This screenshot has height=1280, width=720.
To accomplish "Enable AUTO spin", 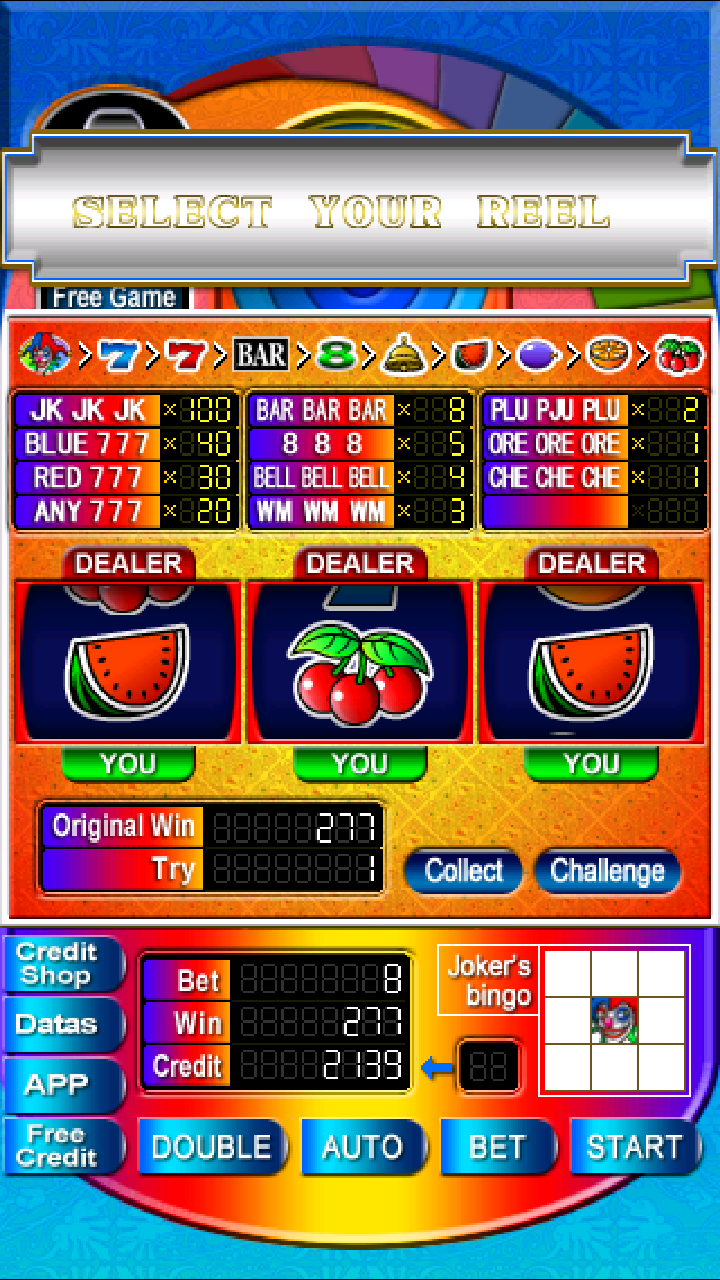I will pyautogui.click(x=362, y=1147).
